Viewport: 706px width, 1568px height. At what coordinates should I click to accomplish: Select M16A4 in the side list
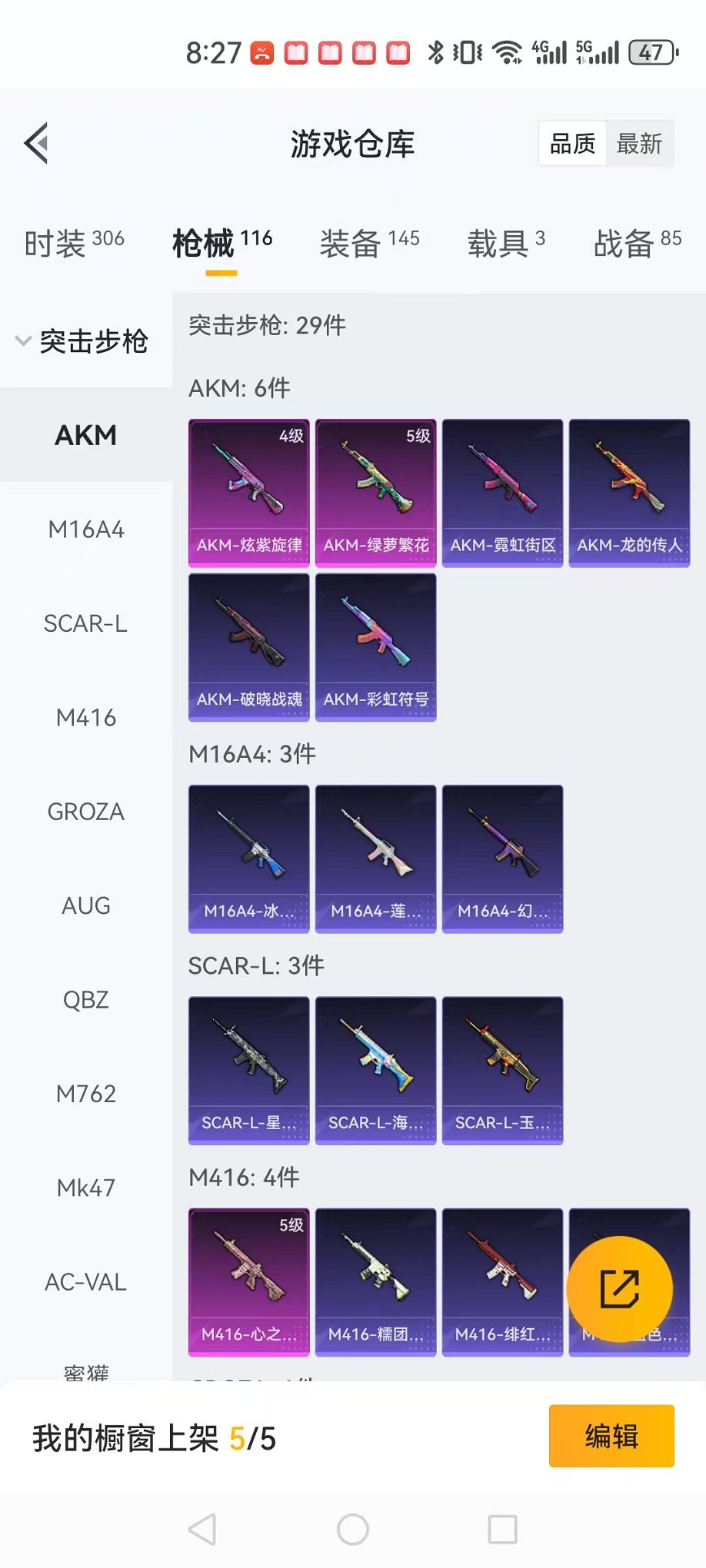point(86,530)
